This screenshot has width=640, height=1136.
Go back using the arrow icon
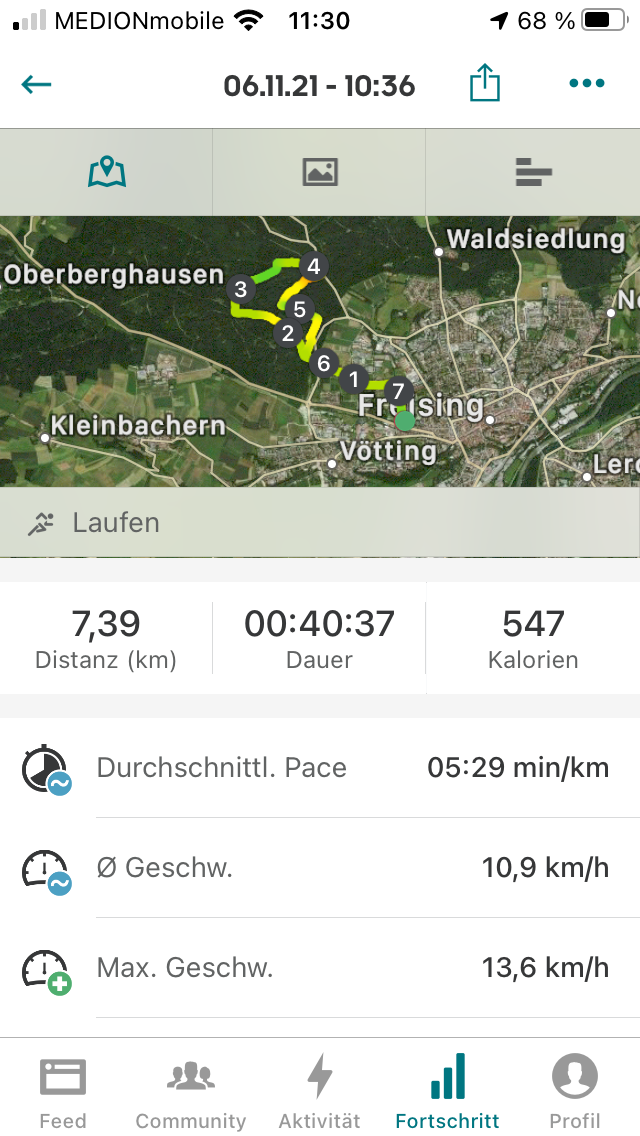[x=36, y=85]
